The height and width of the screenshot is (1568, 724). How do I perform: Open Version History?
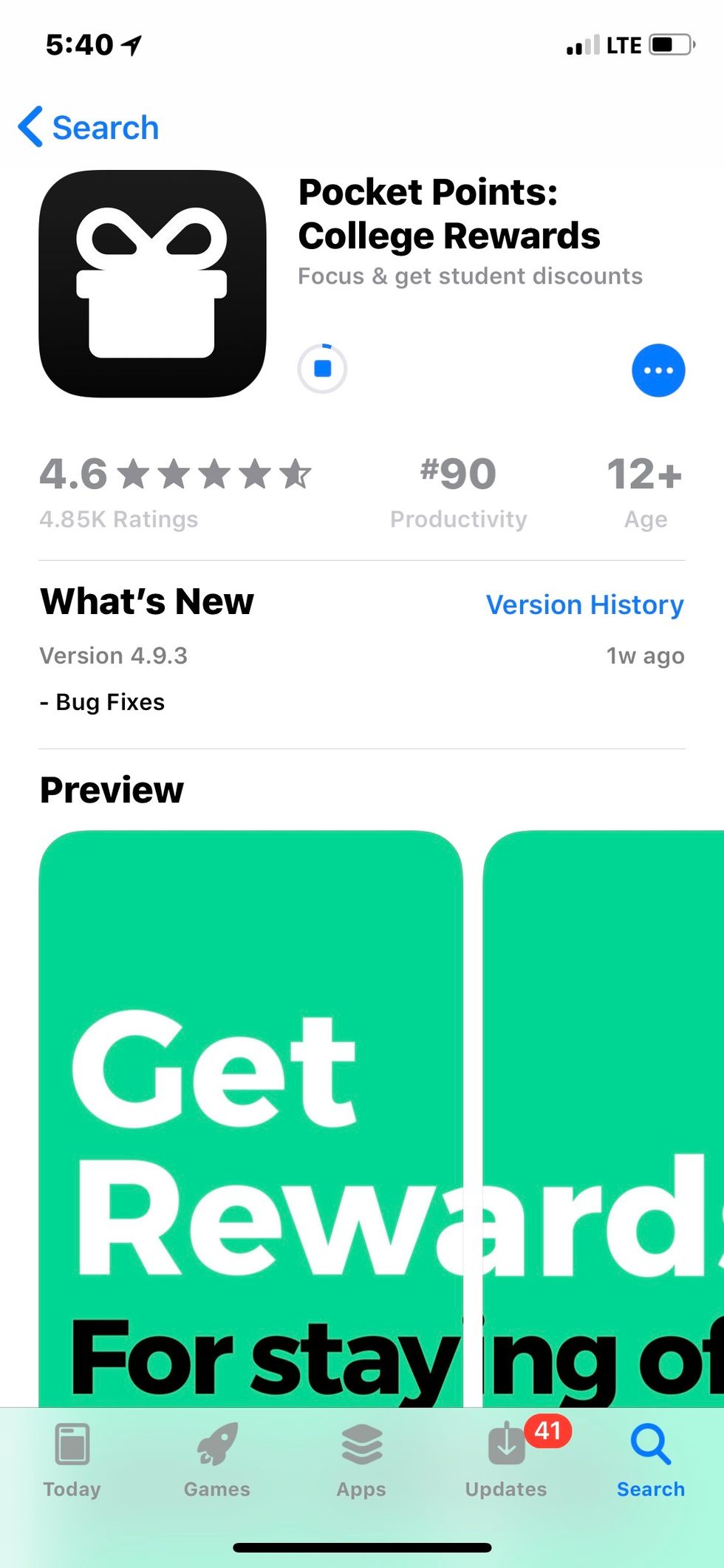[x=584, y=604]
